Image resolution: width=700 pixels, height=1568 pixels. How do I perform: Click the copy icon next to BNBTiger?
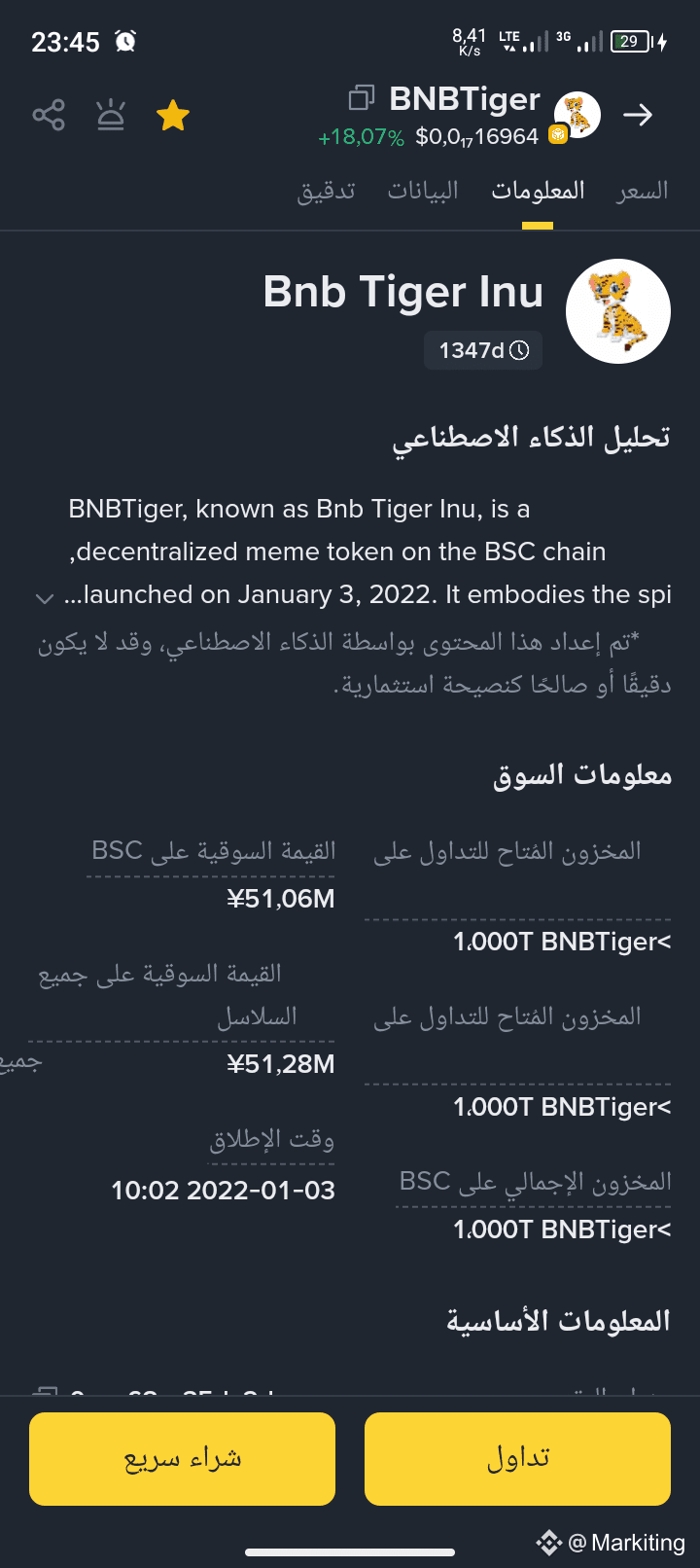(361, 98)
